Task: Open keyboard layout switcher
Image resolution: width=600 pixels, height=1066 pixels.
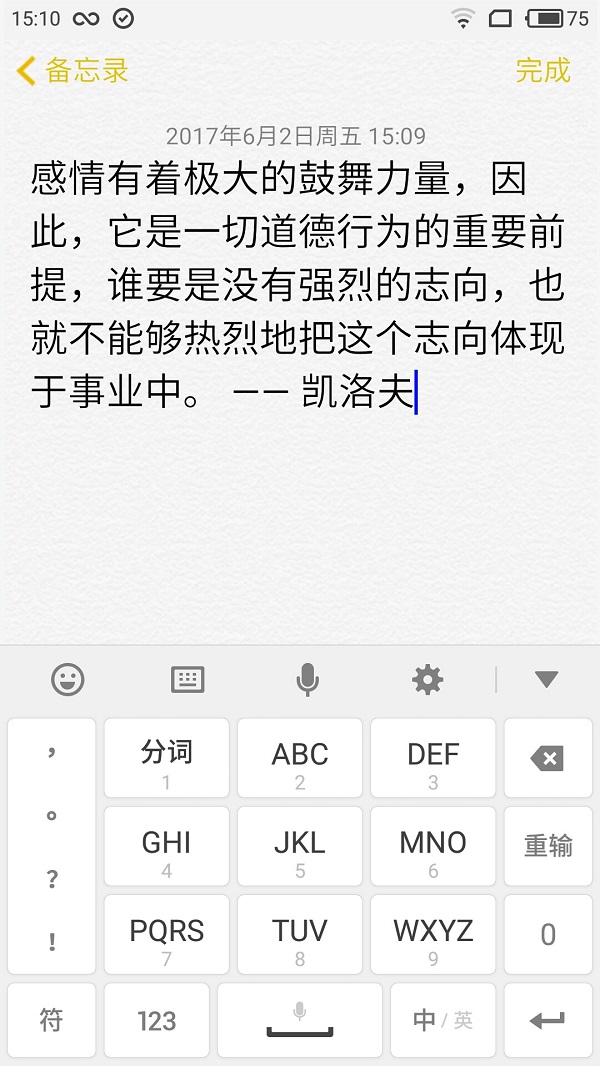Action: pos(188,679)
